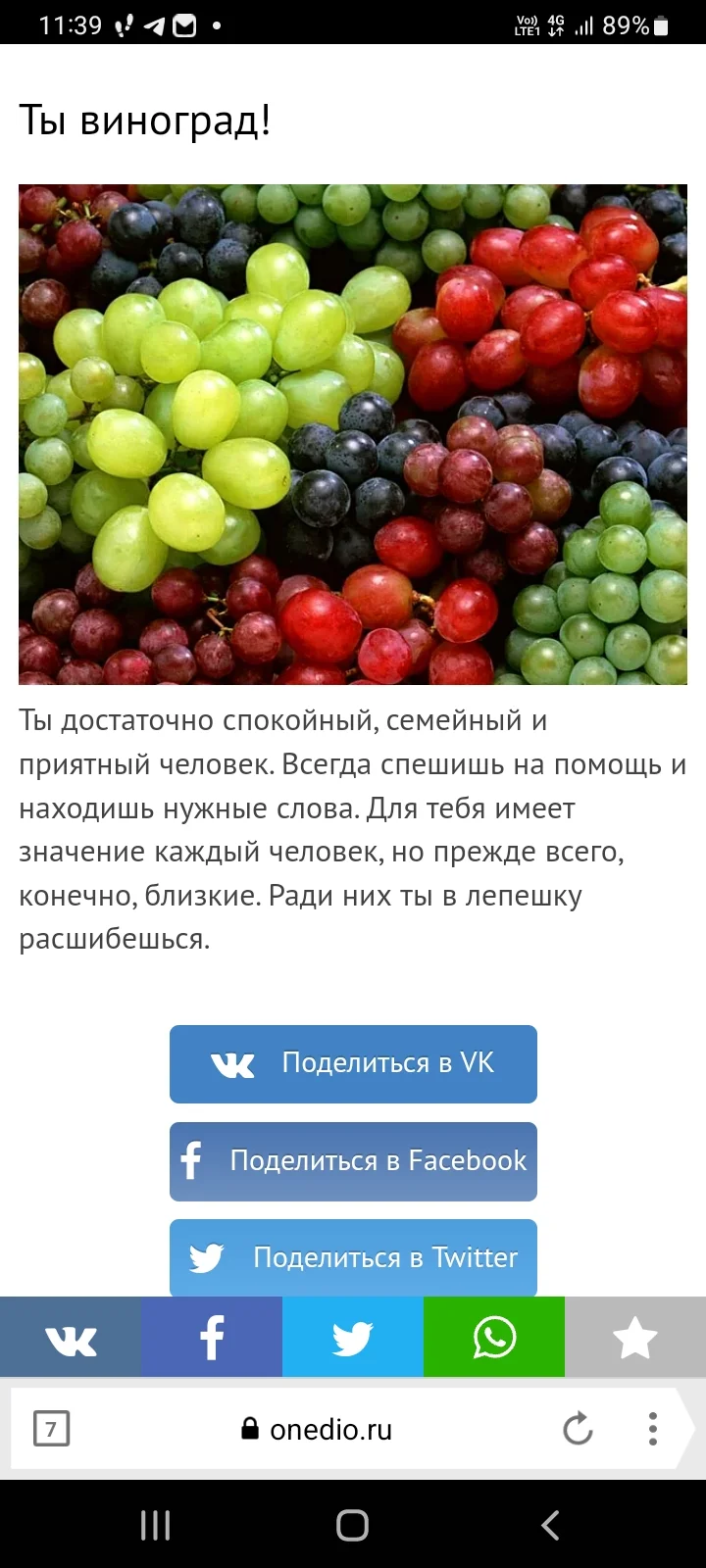Image resolution: width=706 pixels, height=1568 pixels.
Task: Share via the Facebook icon in the share bar
Action: [x=211, y=1336]
